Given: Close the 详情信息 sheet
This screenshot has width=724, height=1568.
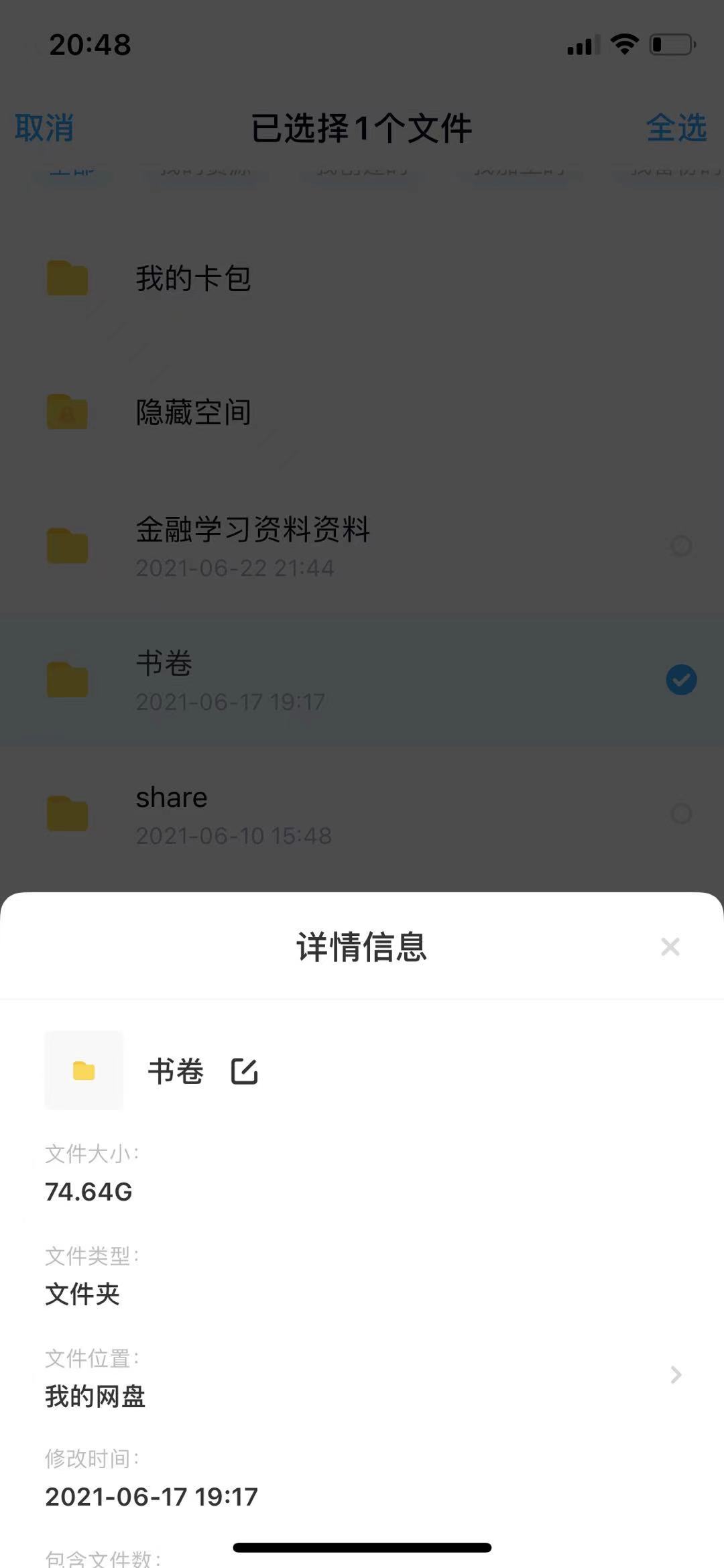Looking at the screenshot, I should coord(670,947).
